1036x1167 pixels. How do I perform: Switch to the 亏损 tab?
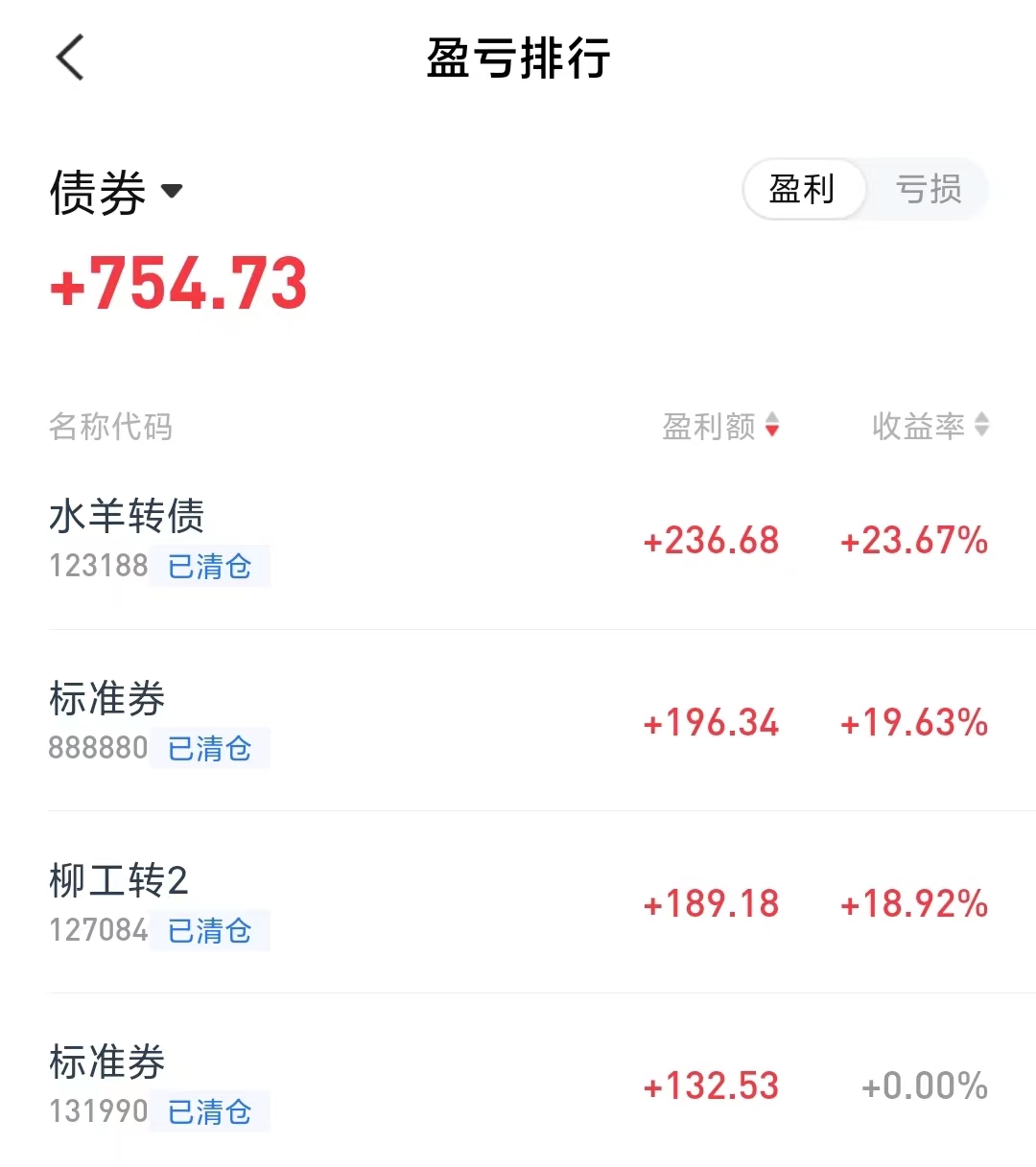coord(927,190)
